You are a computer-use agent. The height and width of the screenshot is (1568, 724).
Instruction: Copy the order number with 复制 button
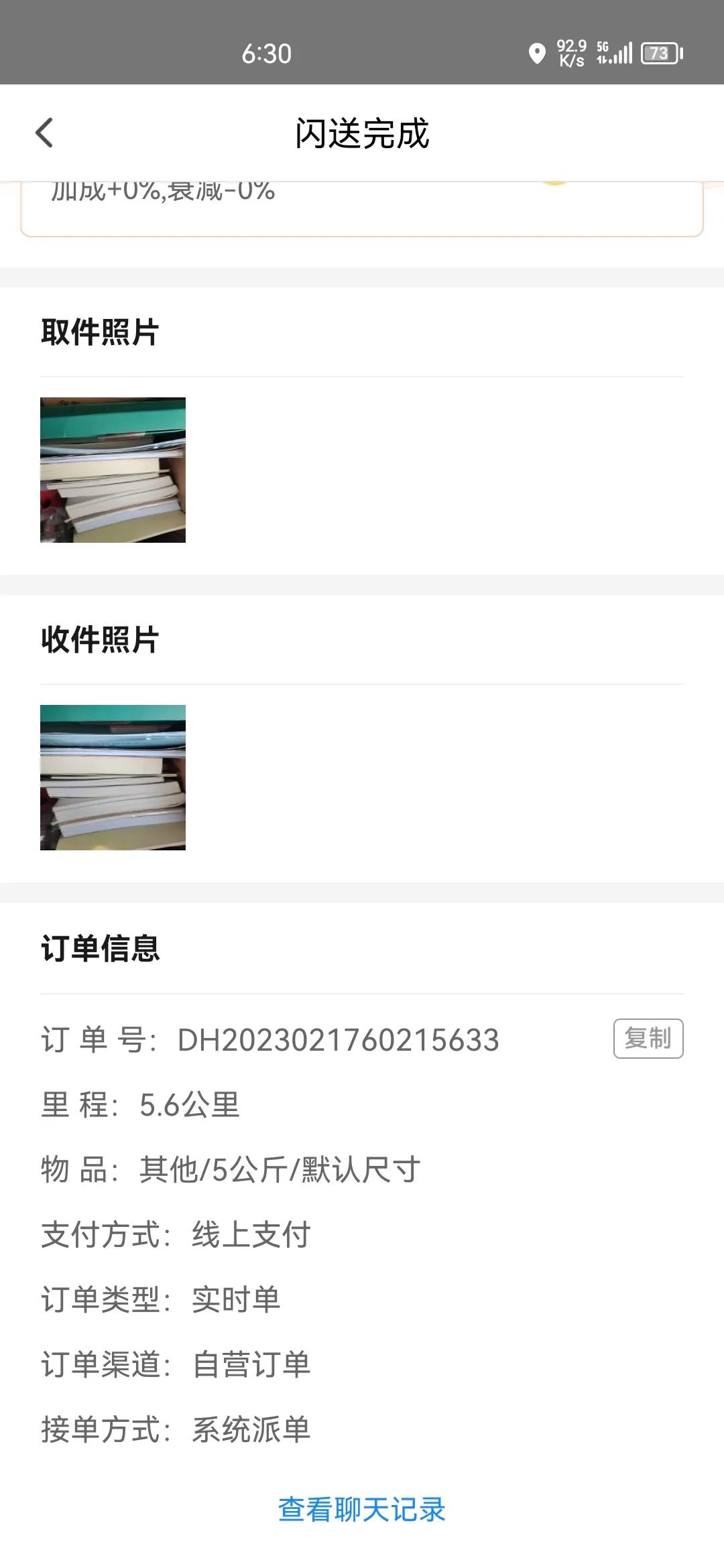coord(649,1039)
